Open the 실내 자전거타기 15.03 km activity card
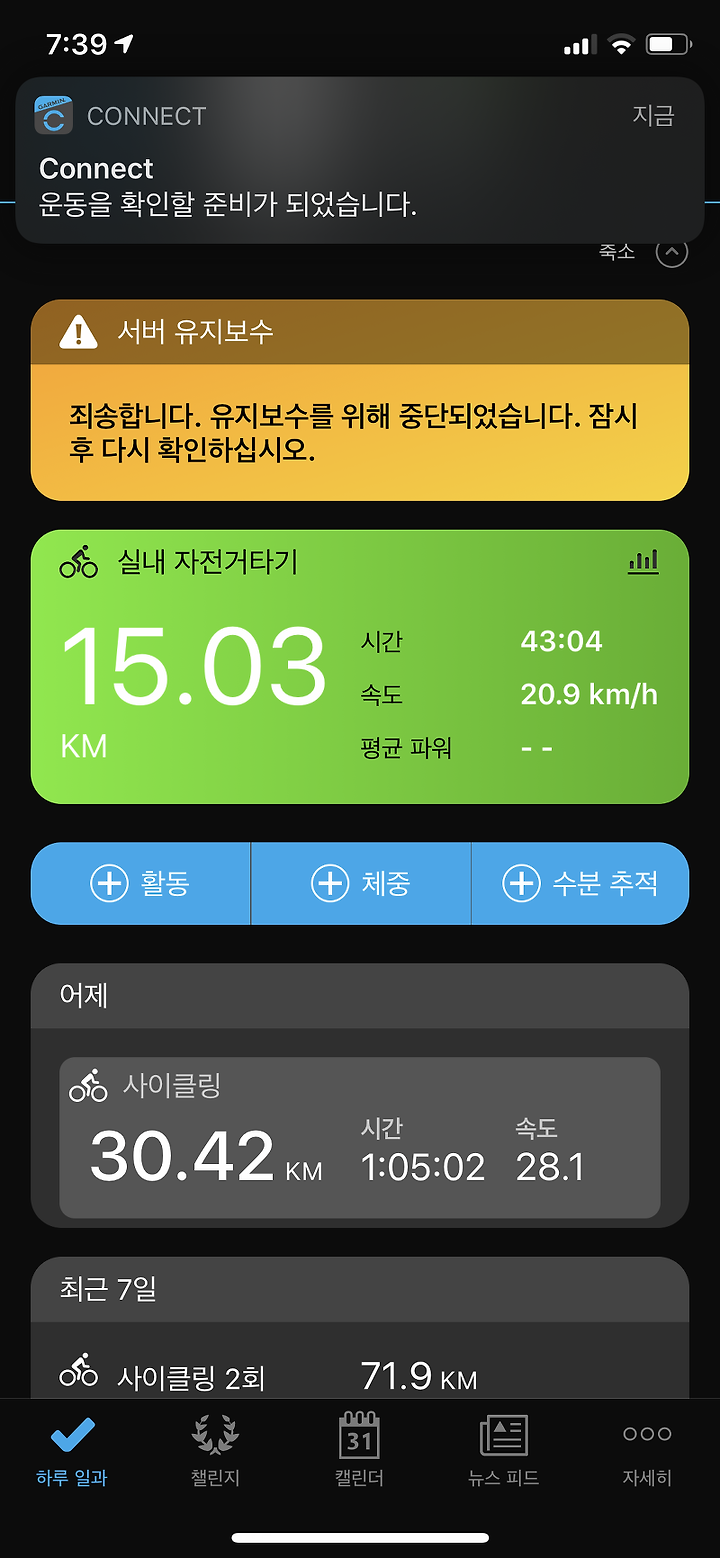The image size is (720, 1558). pos(360,667)
